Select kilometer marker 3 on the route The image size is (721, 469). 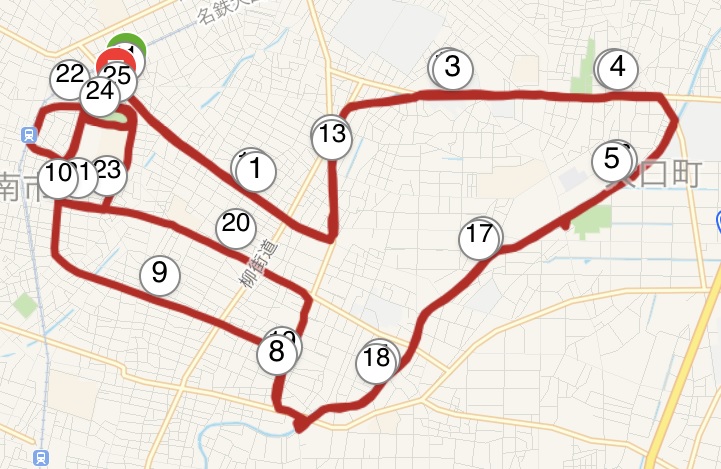pos(453,68)
